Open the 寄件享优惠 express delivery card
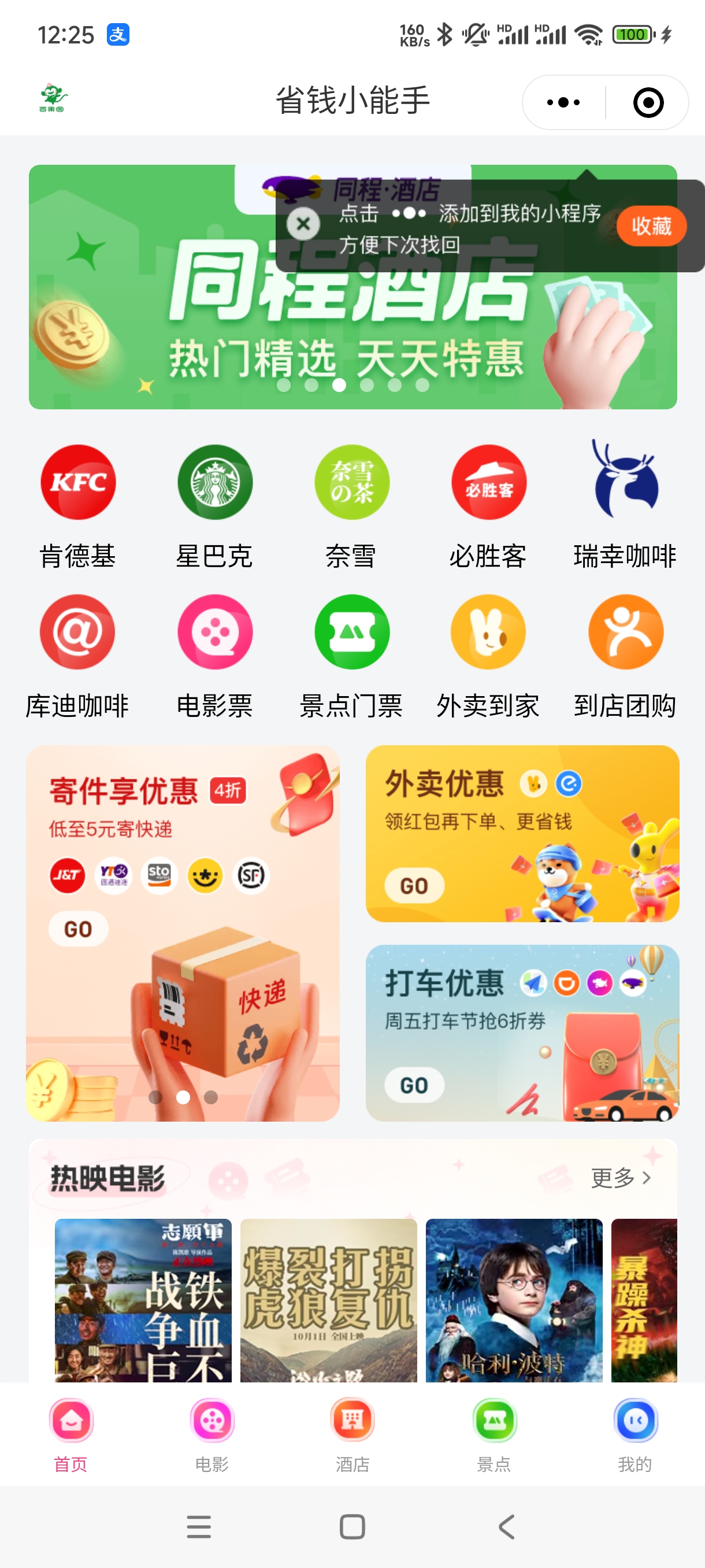The width and height of the screenshot is (705, 1568). (x=183, y=933)
